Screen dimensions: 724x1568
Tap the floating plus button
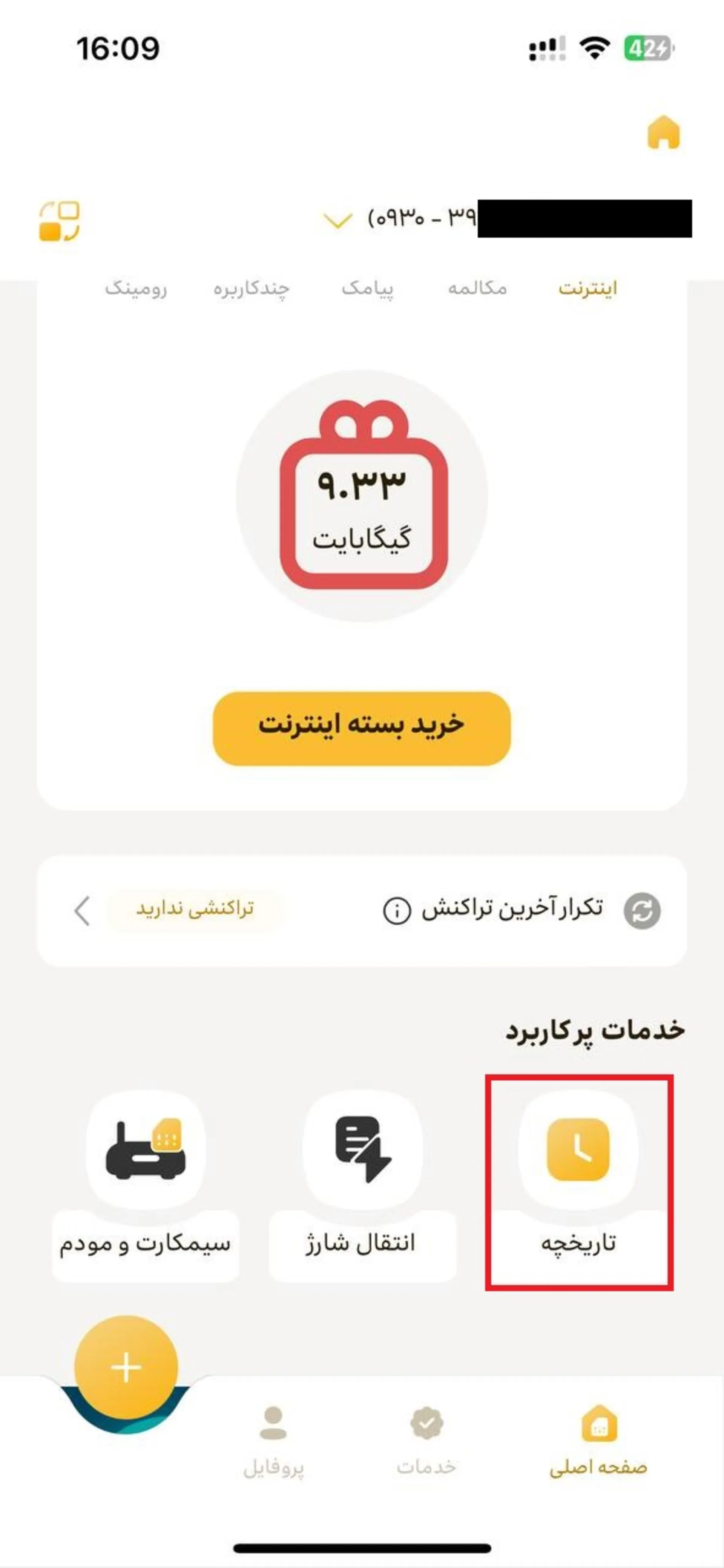click(x=126, y=1367)
